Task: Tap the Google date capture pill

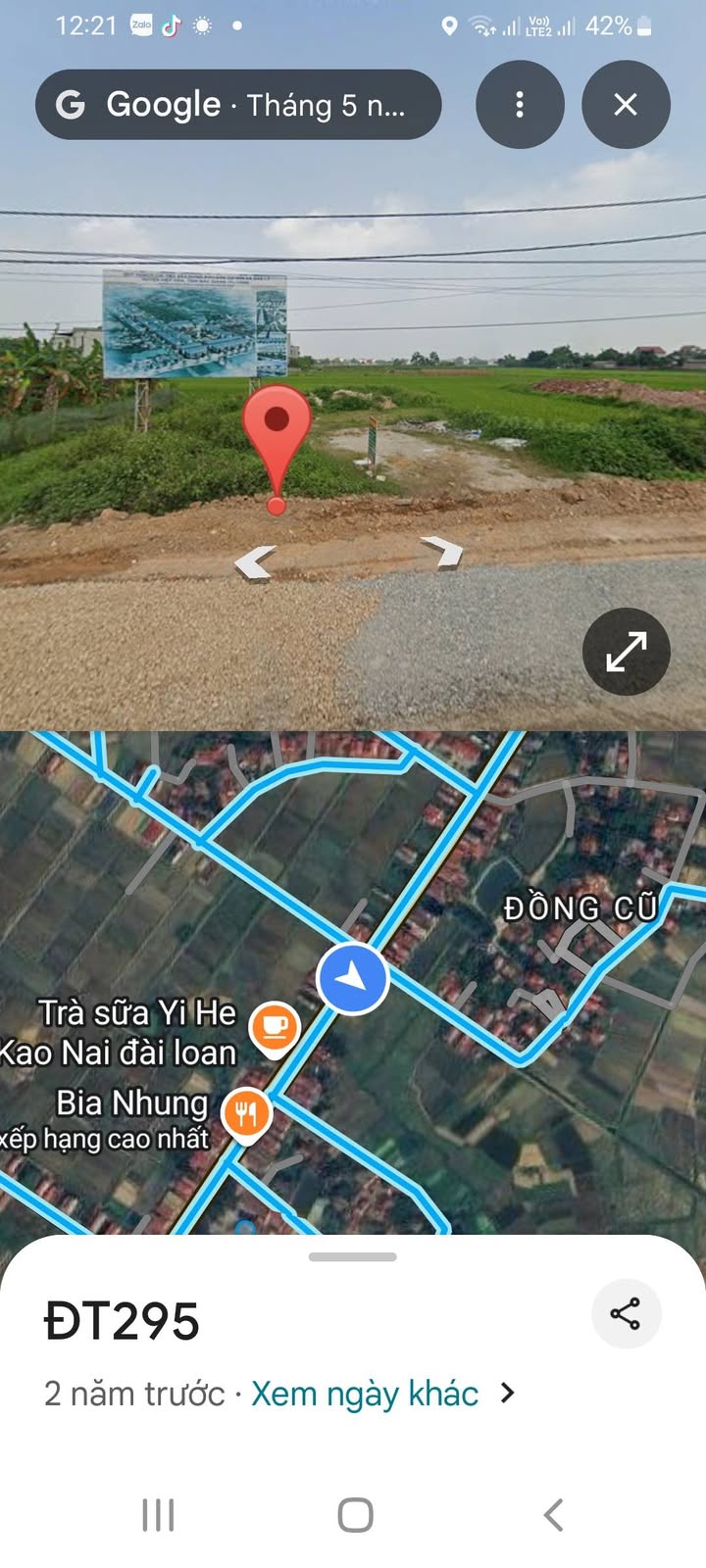Action: pyautogui.click(x=238, y=105)
